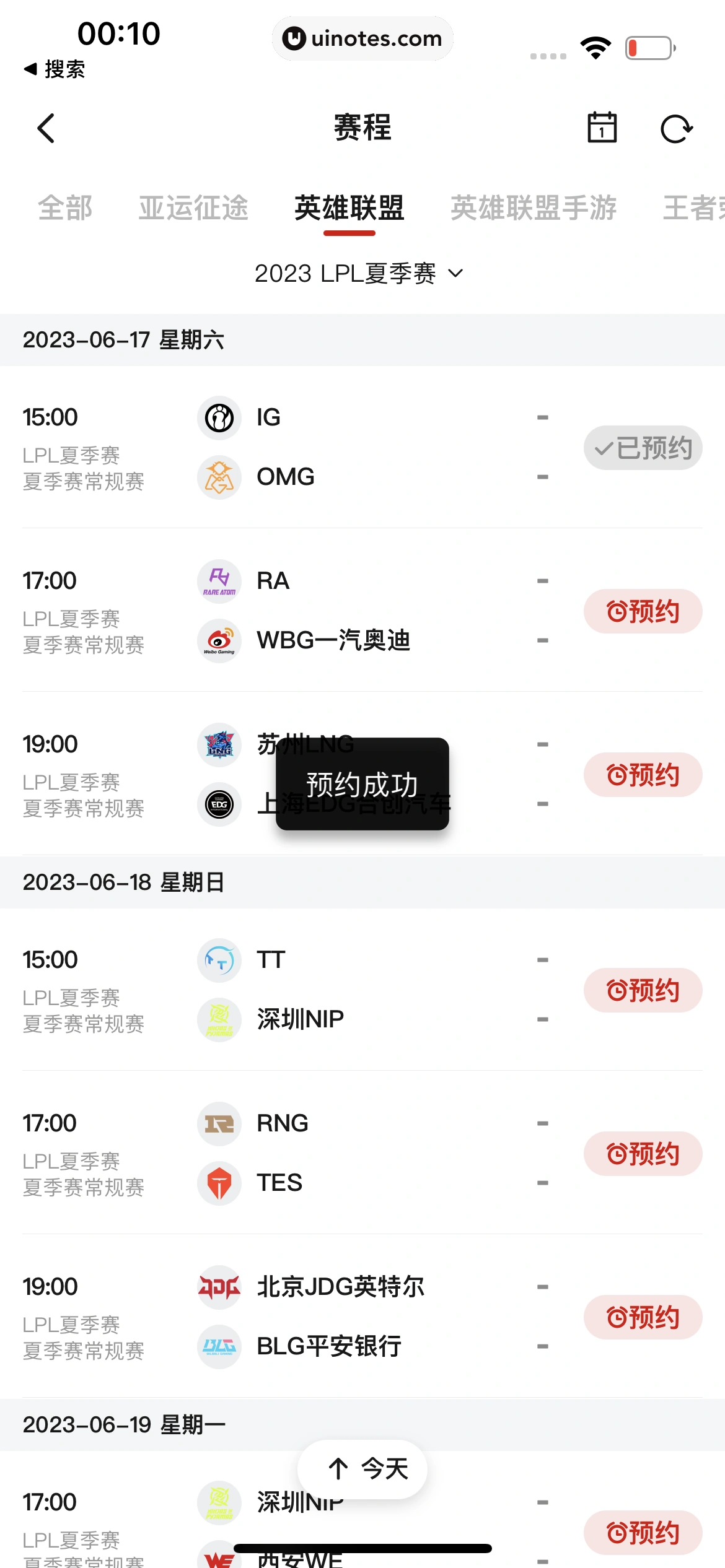725x1568 pixels.
Task: Cancel the reservation for IG vs OMG
Action: (x=643, y=448)
